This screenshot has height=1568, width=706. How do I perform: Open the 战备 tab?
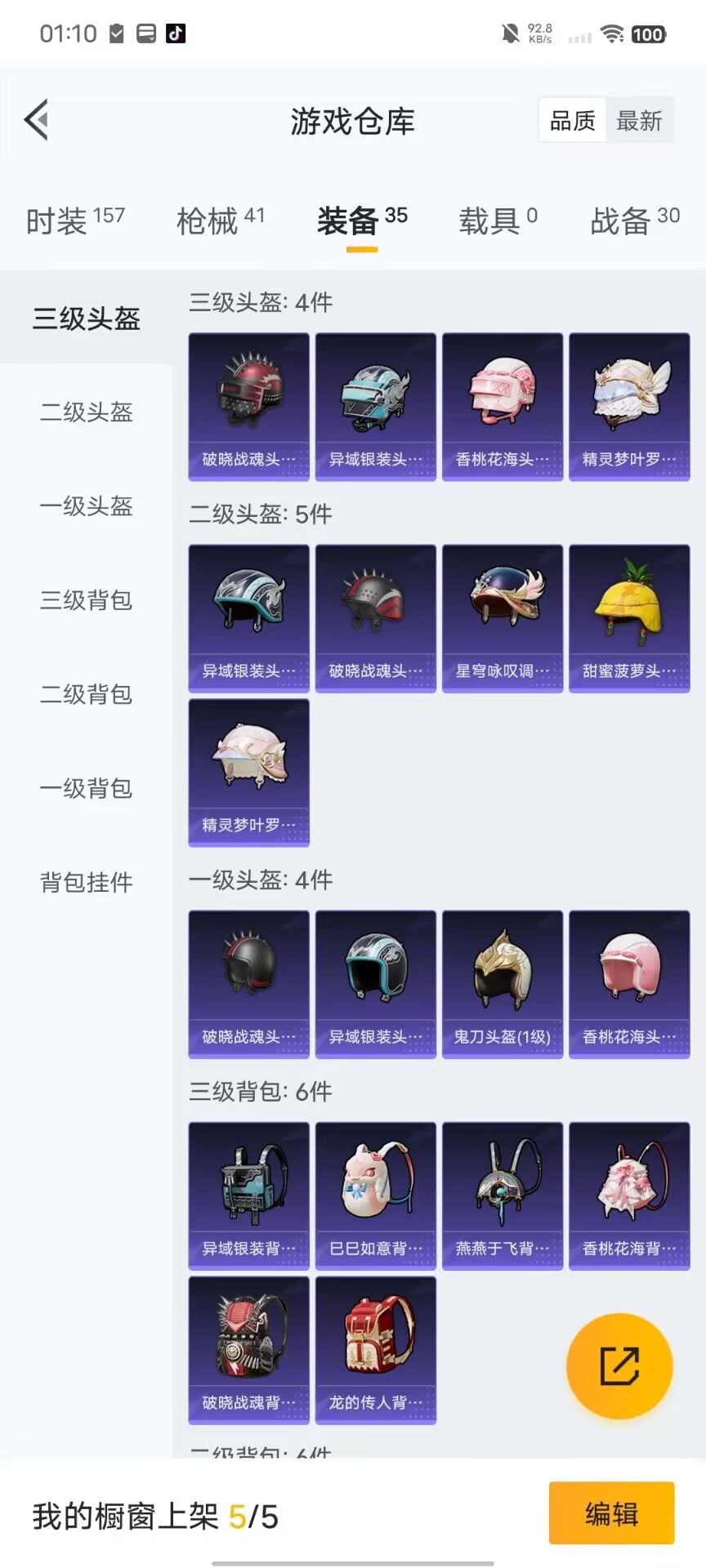pos(635,220)
